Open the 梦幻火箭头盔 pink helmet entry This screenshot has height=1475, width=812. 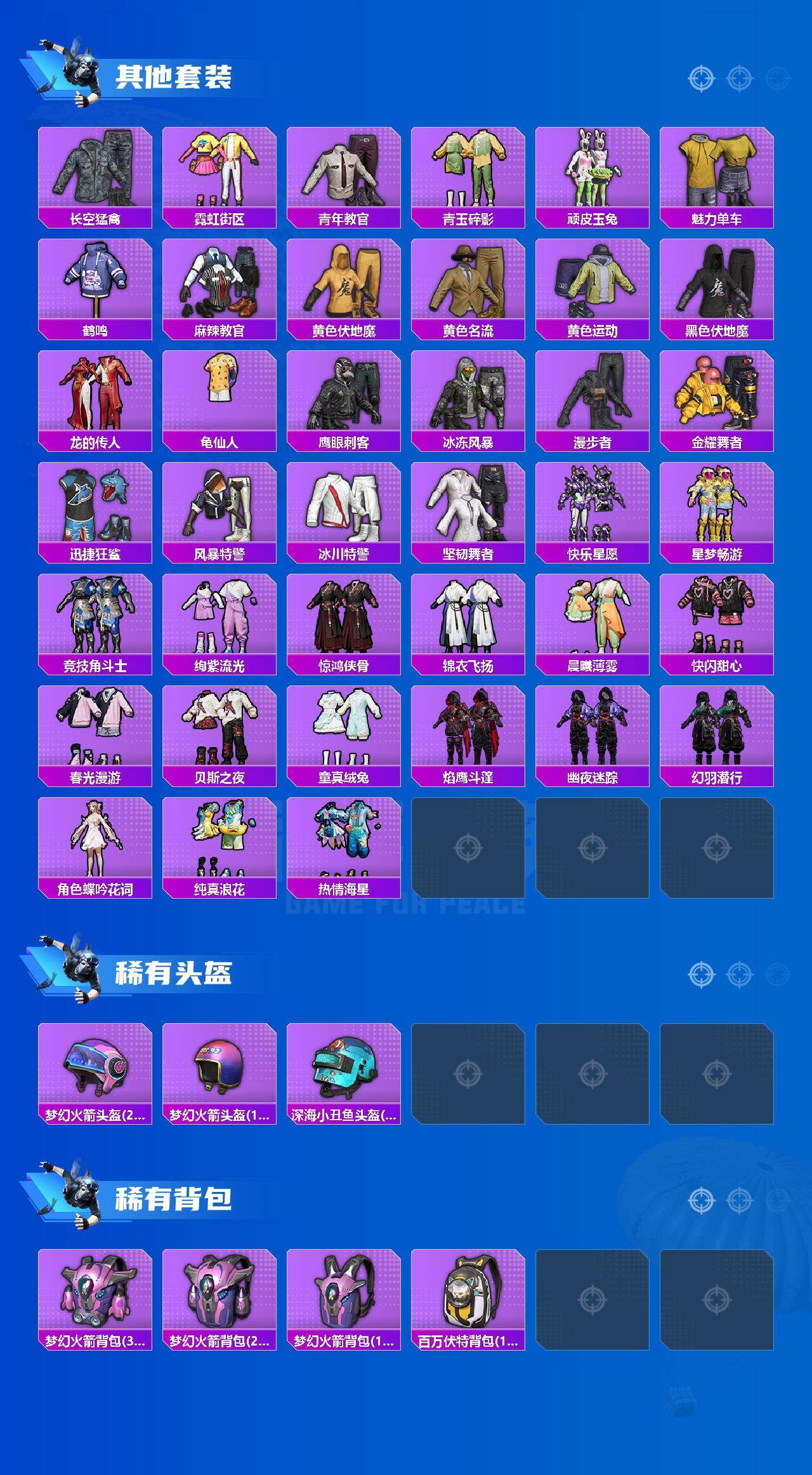[95, 1073]
